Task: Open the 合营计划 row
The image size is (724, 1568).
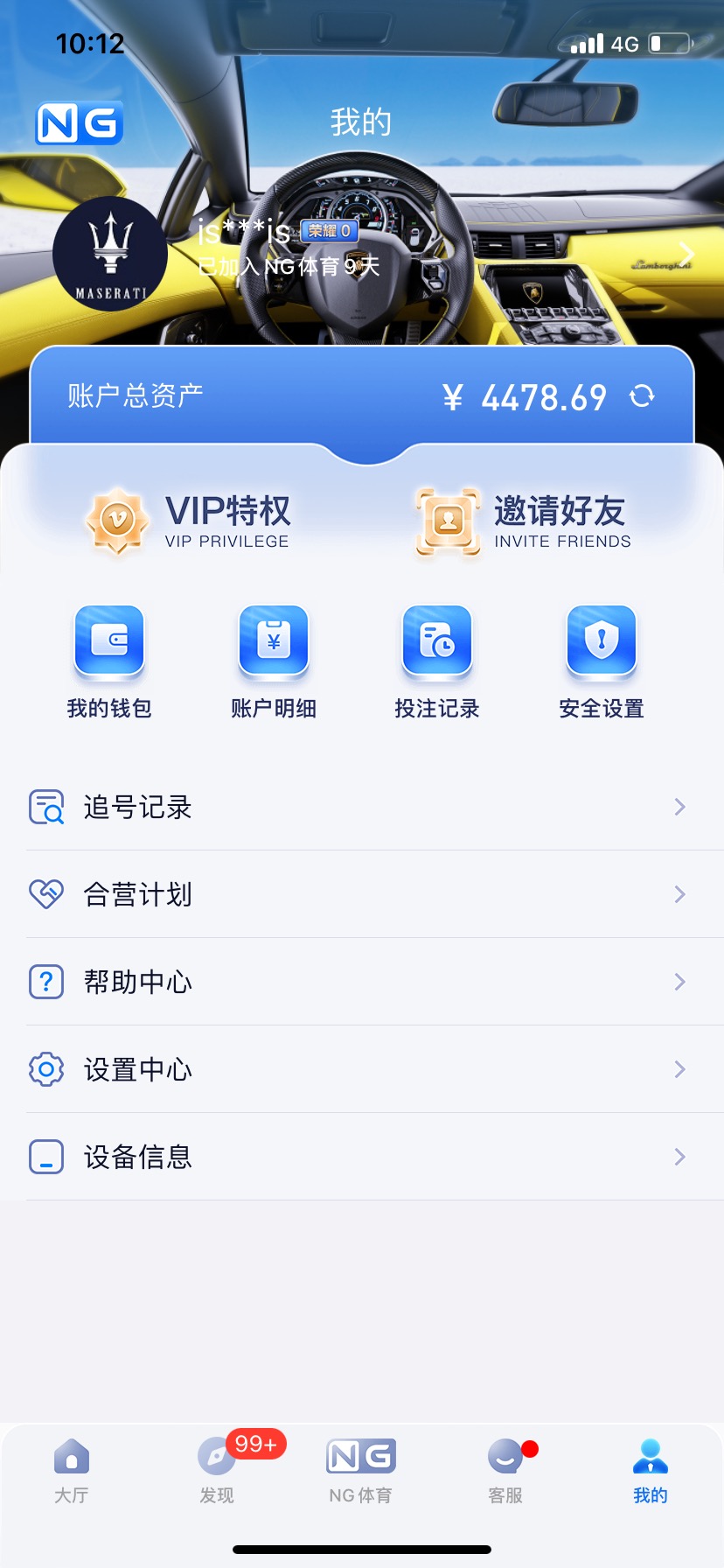Action: tap(362, 894)
